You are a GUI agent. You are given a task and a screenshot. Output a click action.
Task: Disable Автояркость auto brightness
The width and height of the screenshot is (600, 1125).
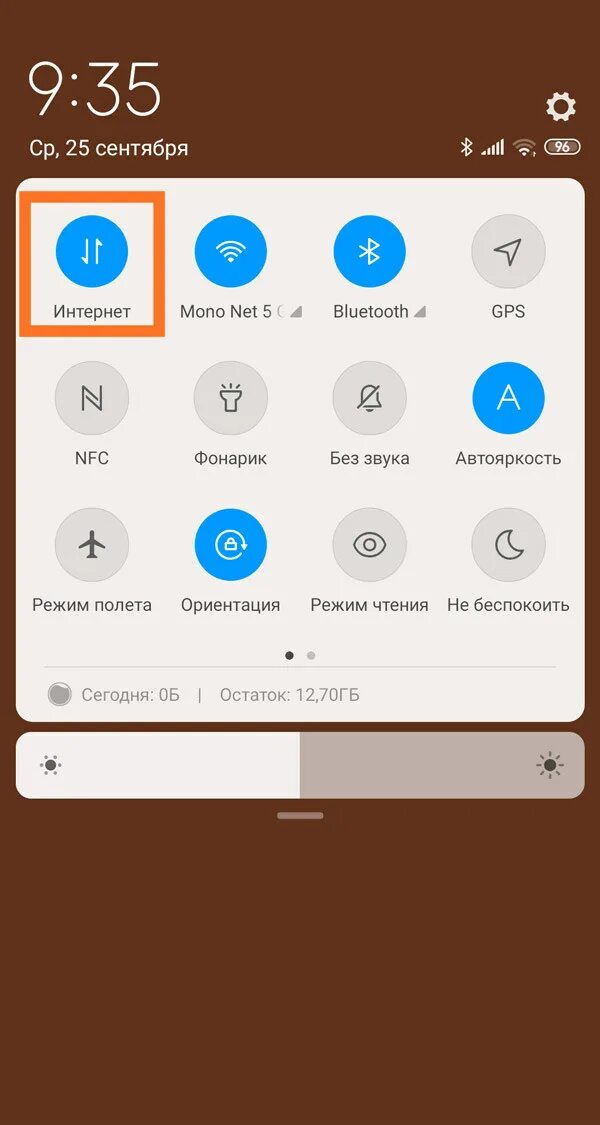508,398
